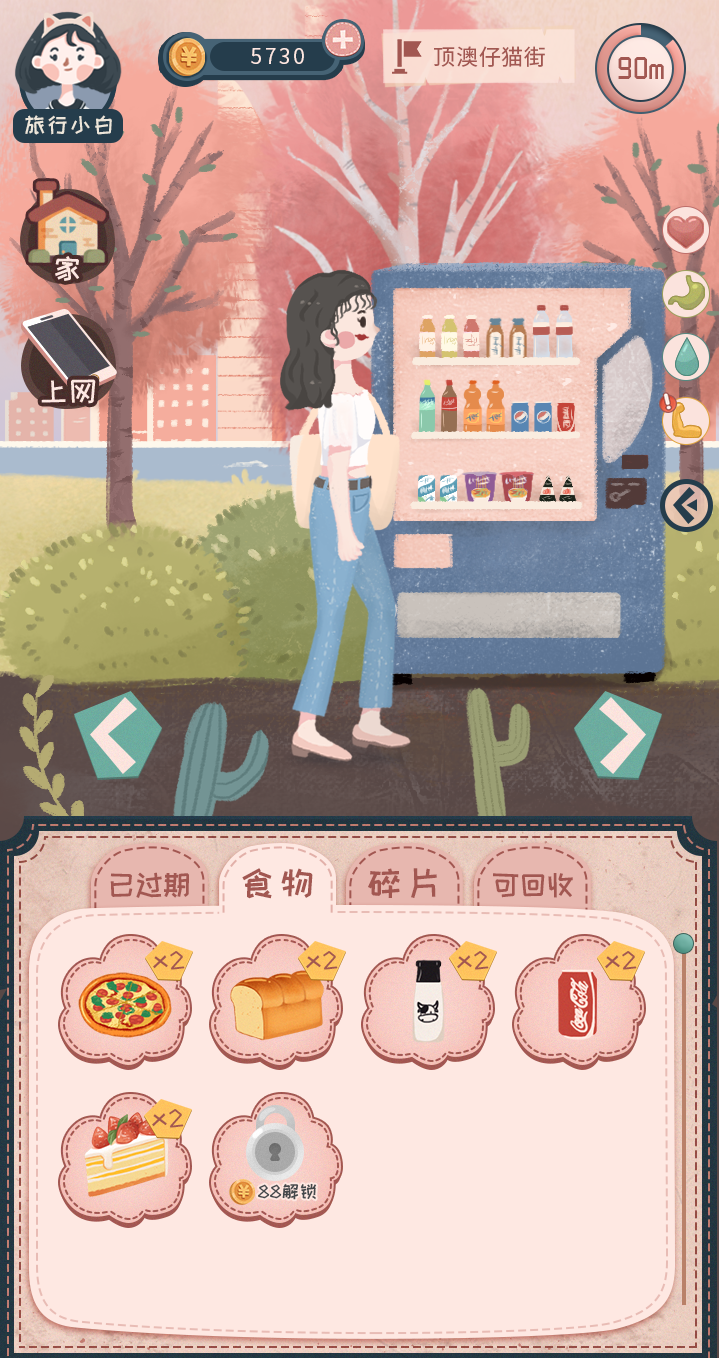This screenshot has width=720, height=1358.
Task: Add more coins with the plus button
Action: pos(343,41)
